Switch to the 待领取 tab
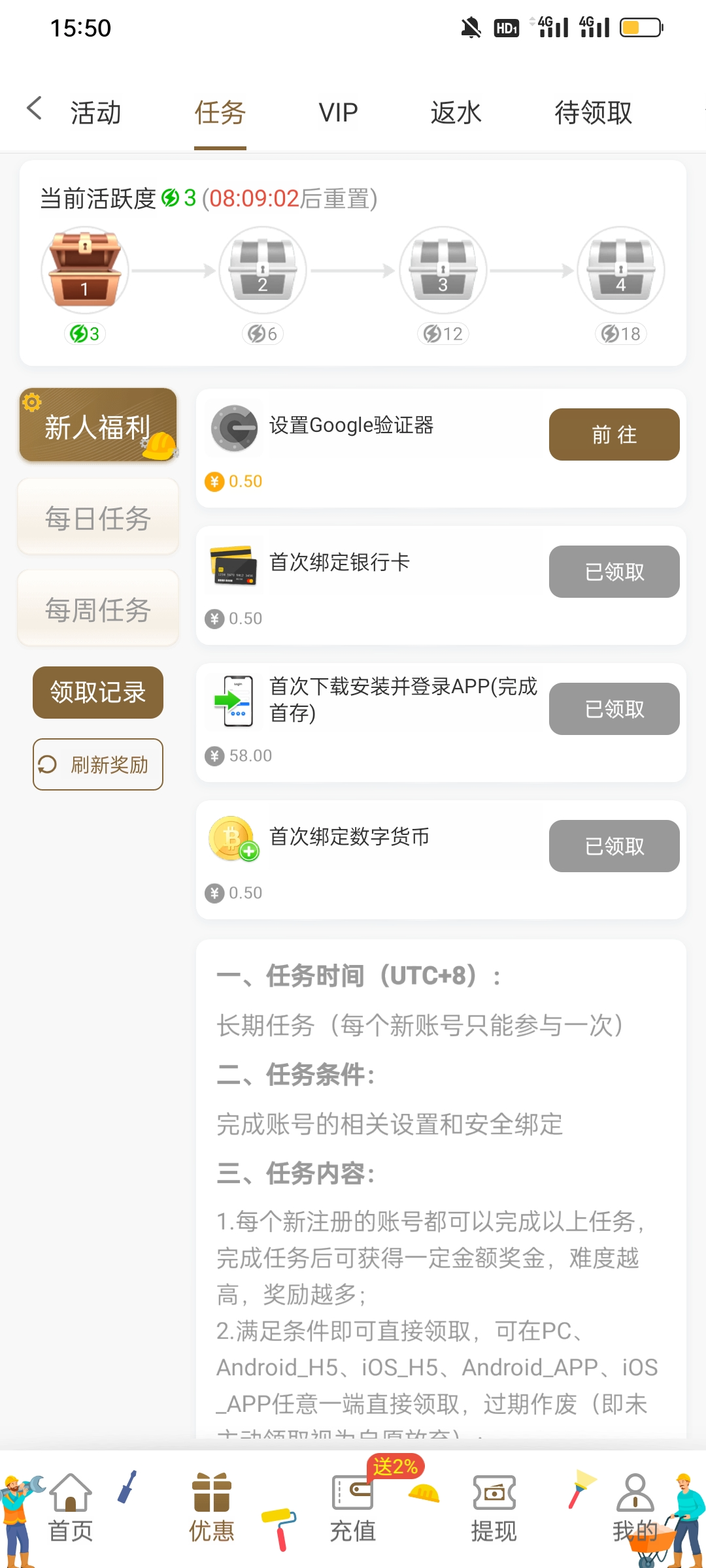This screenshot has height=1568, width=706. pos(593,112)
